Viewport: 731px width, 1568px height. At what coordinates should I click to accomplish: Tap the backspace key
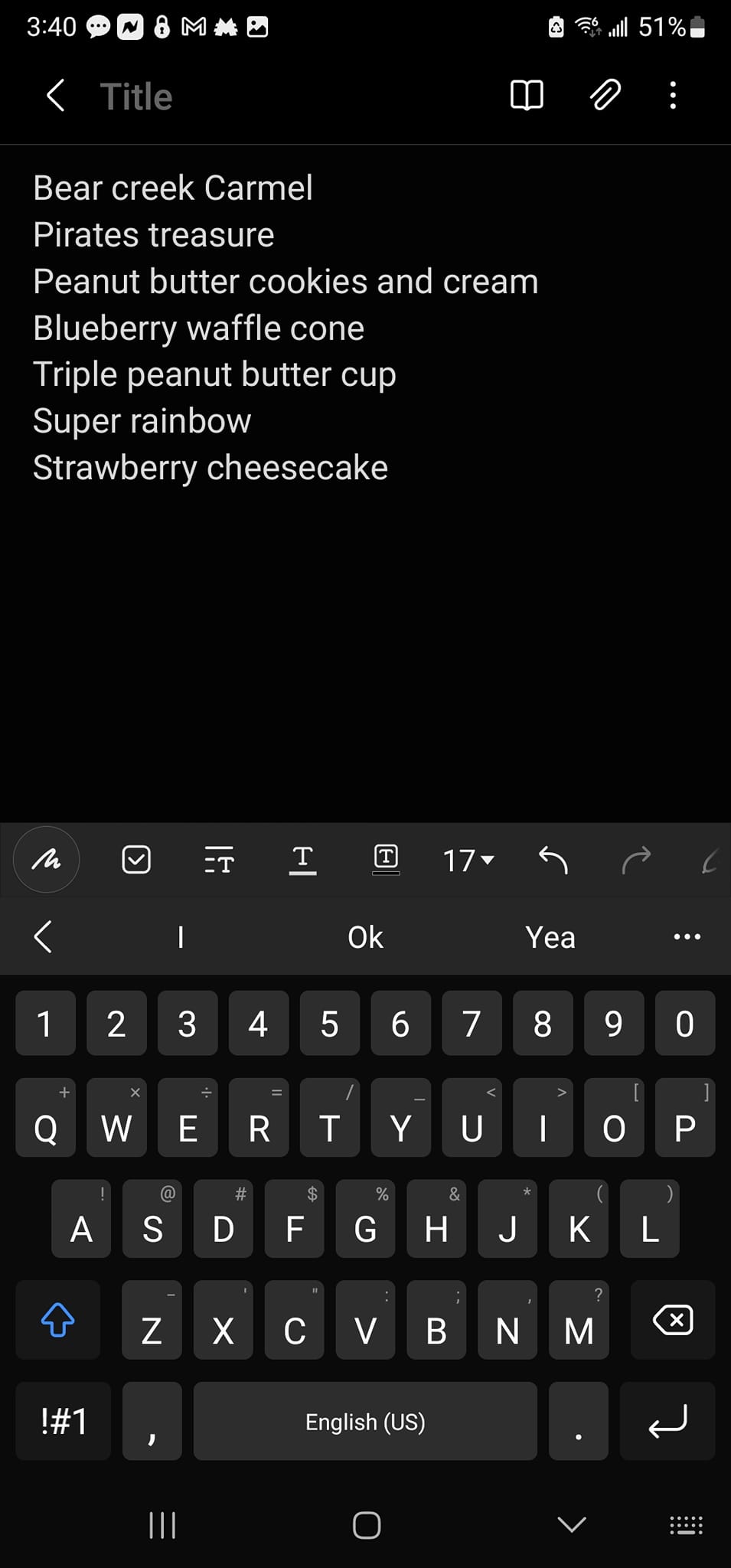coord(673,1320)
